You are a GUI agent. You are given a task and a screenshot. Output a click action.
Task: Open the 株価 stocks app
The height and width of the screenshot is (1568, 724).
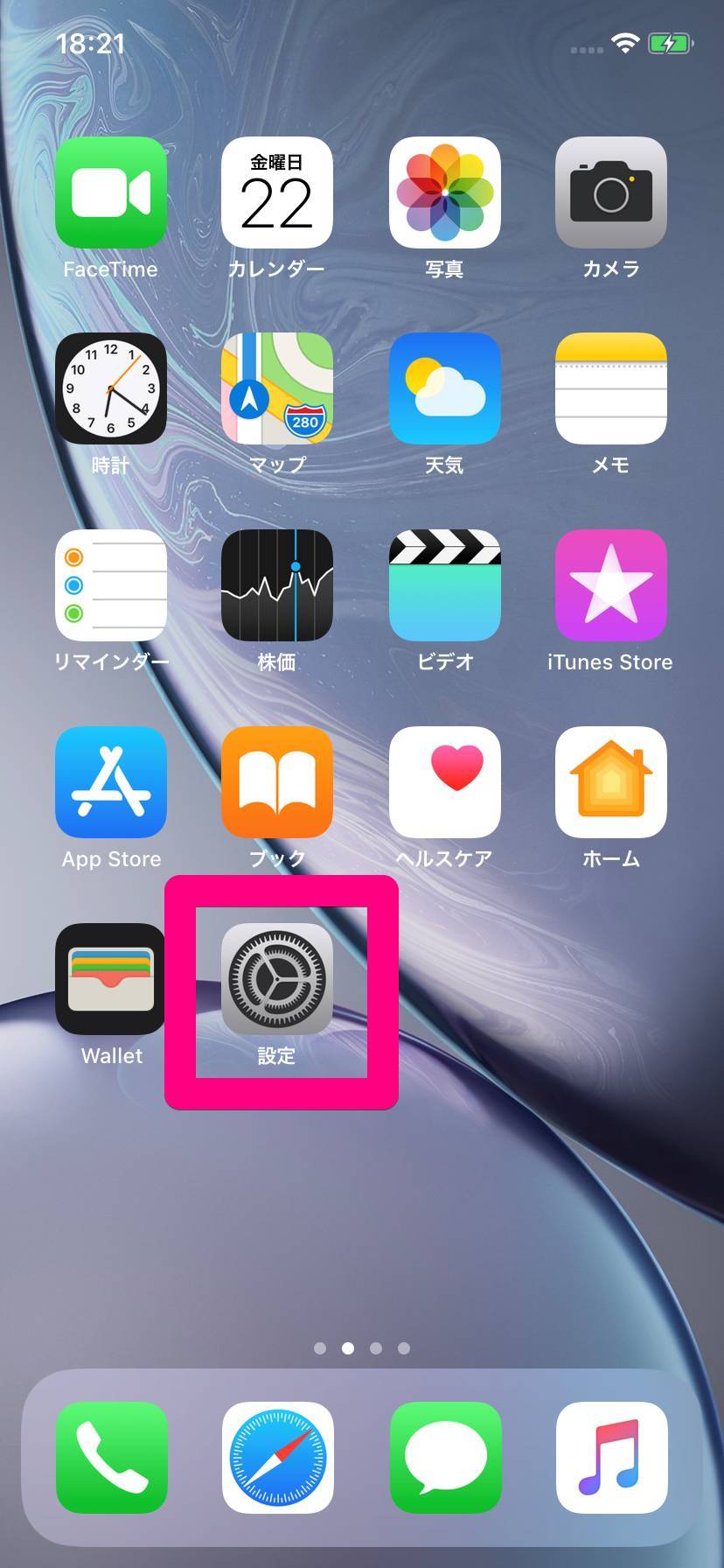pyautogui.click(x=277, y=585)
